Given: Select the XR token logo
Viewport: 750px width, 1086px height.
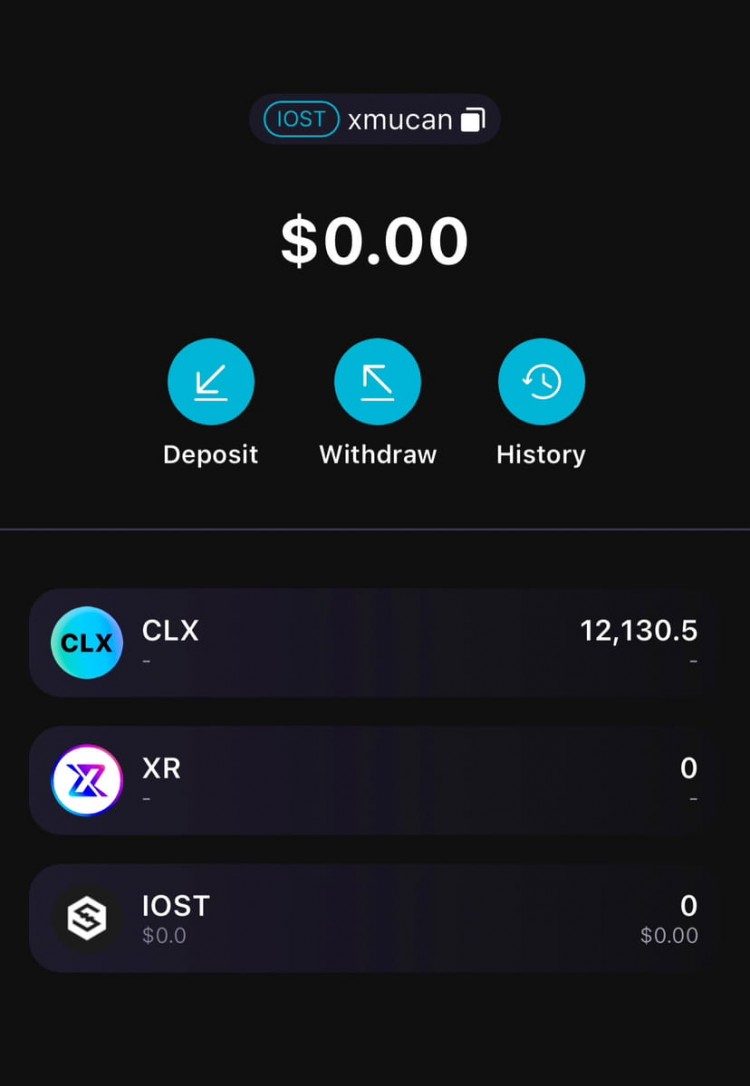Looking at the screenshot, I should (87, 780).
